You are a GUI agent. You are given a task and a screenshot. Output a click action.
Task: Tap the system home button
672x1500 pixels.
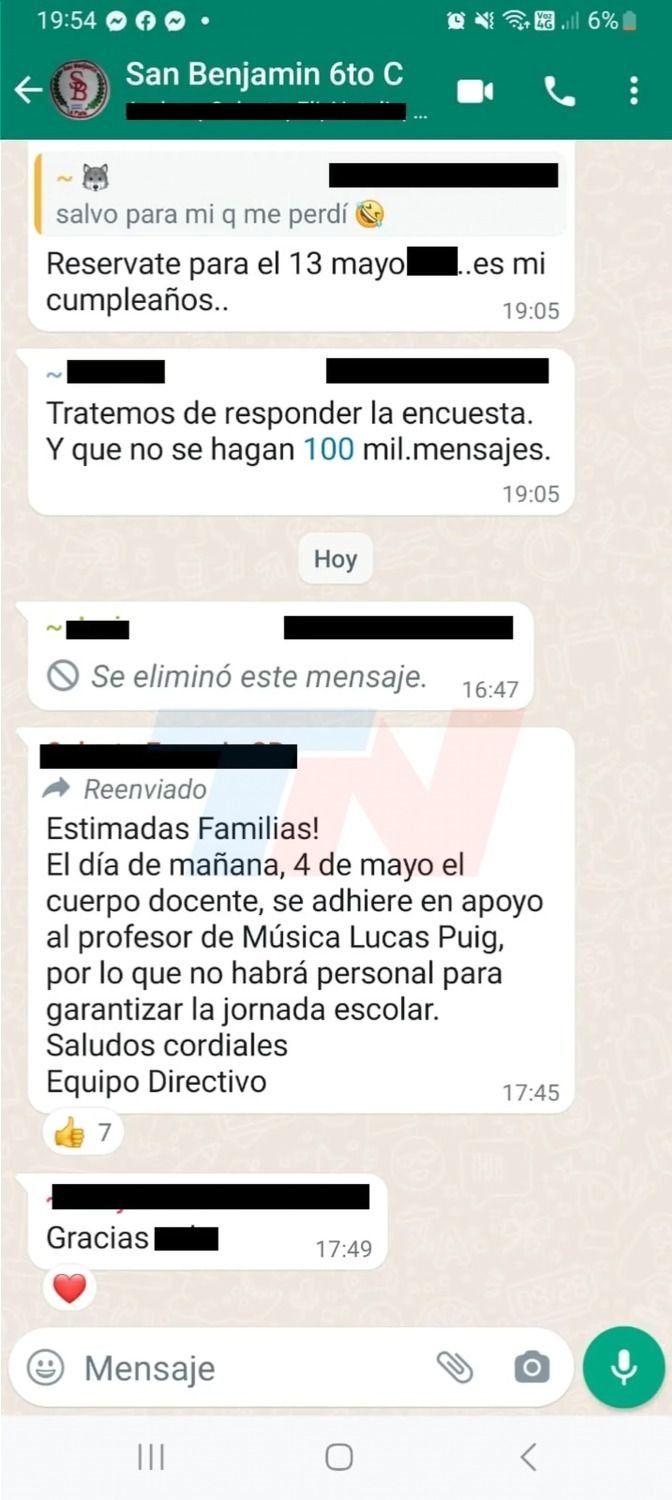click(x=339, y=1457)
